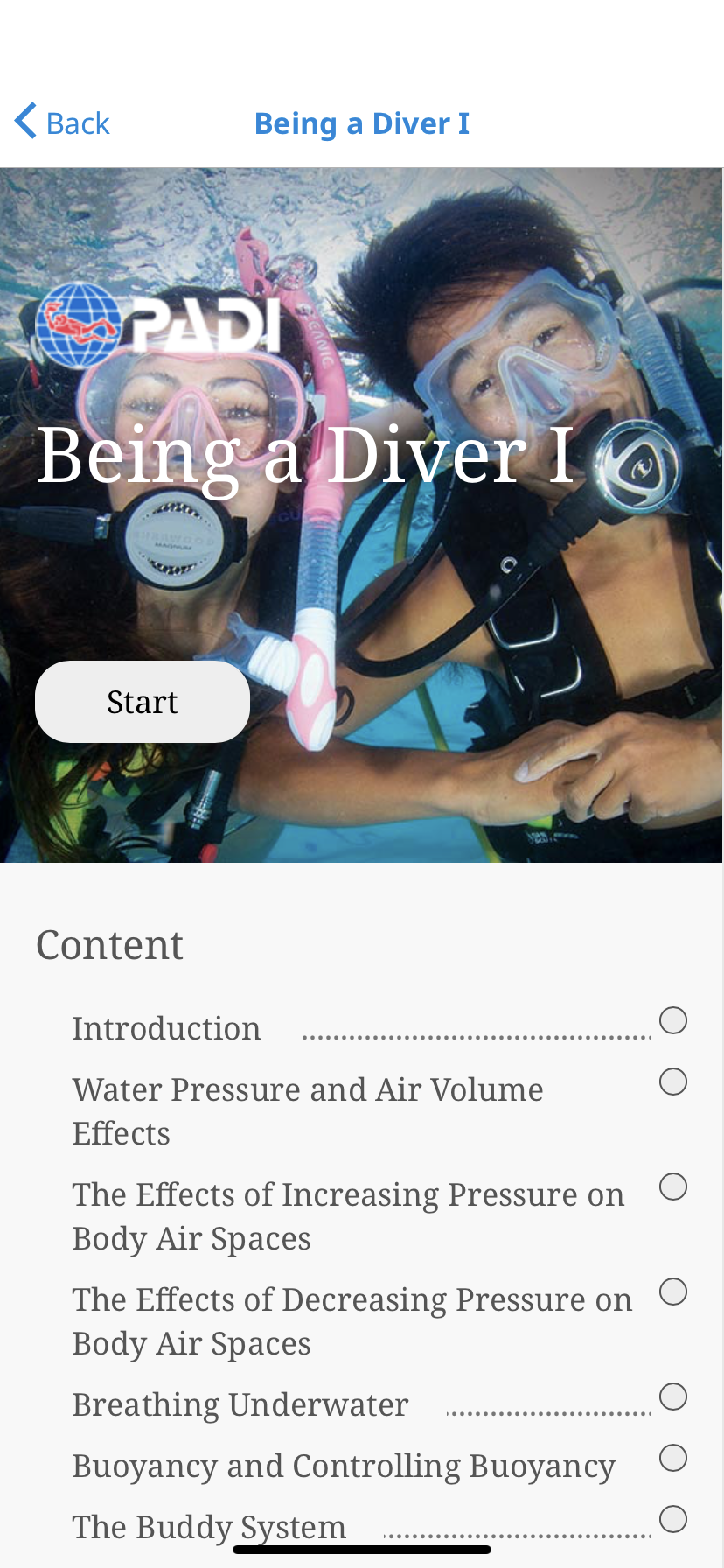Open the Introduction section
This screenshot has width=724, height=1568.
click(167, 1028)
